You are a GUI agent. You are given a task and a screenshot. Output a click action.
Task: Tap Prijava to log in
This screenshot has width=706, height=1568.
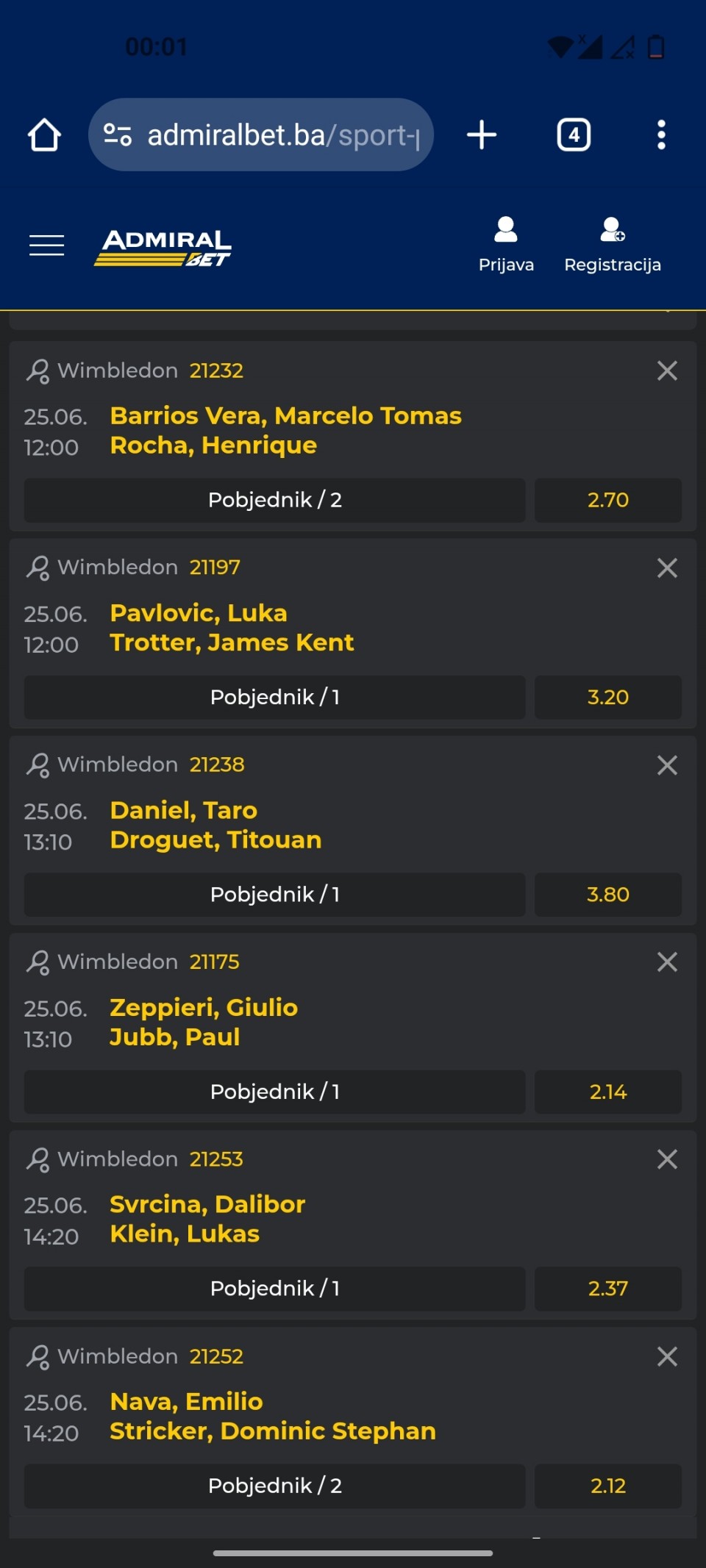[506, 246]
